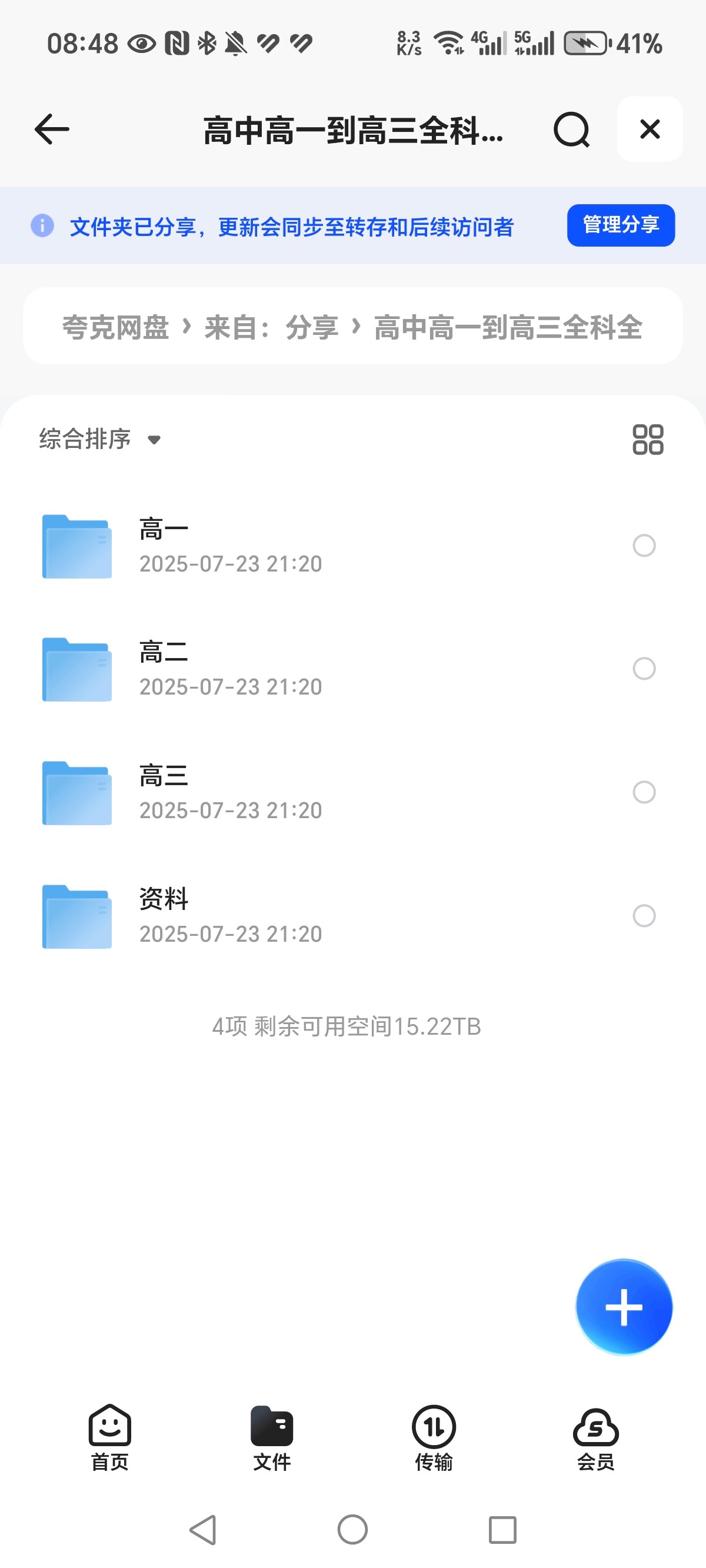Select the 高二 folder with its circle
Screen dimensions: 706x1568
[x=643, y=669]
